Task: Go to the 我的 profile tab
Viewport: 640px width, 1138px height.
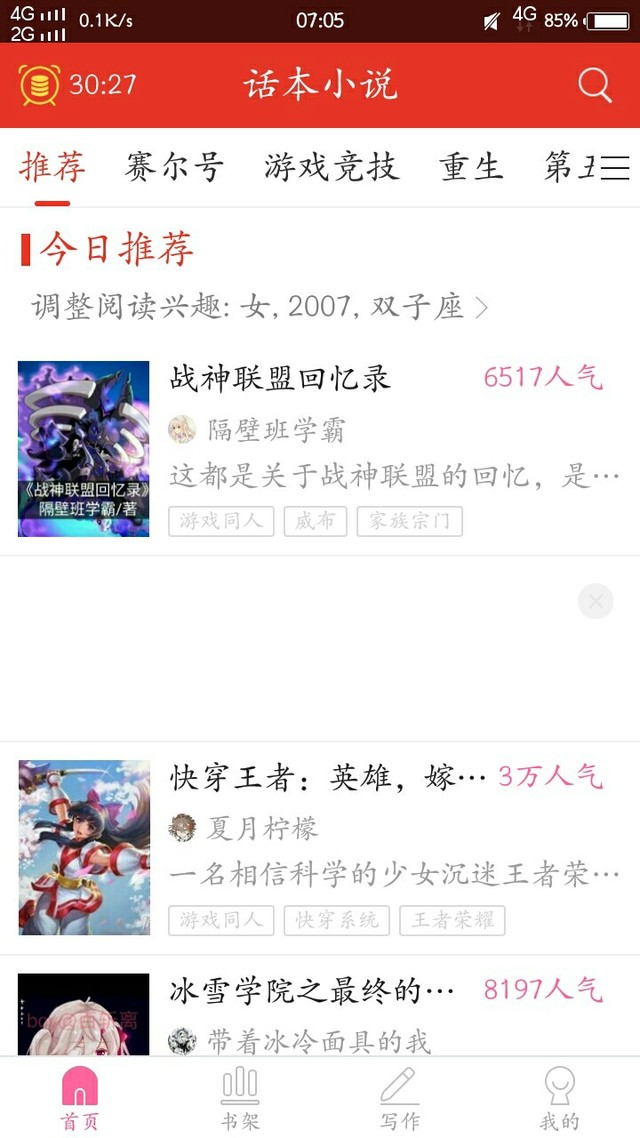Action: (x=559, y=1098)
